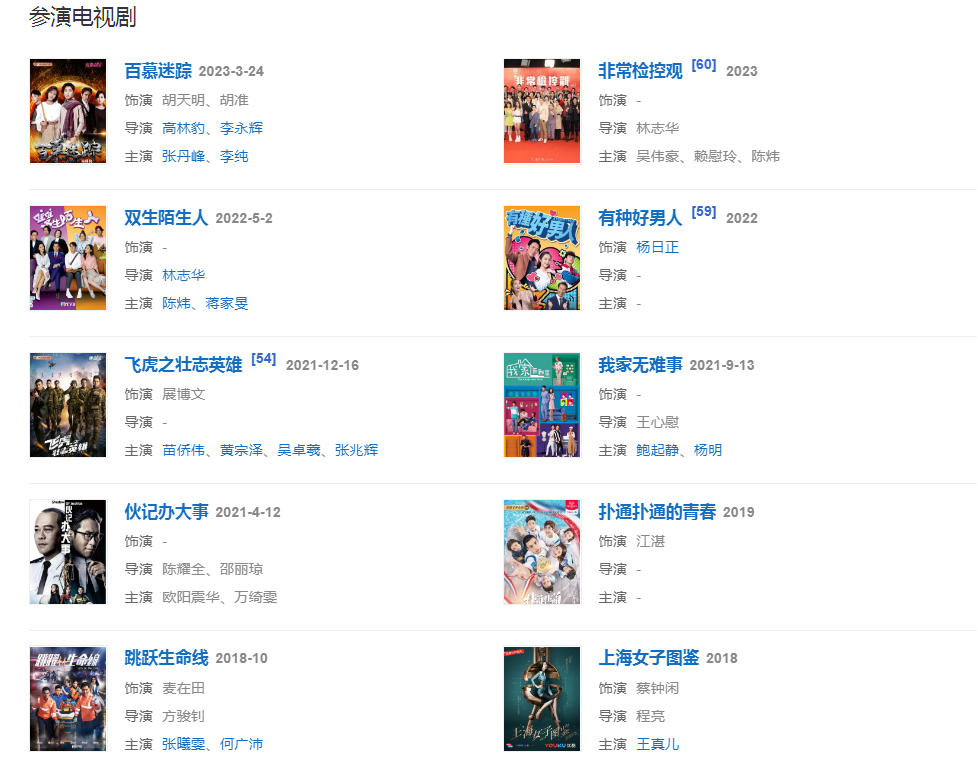Viewport: 978px width, 773px height.
Task: Open 鲍起静's actor page
Action: tap(657, 450)
